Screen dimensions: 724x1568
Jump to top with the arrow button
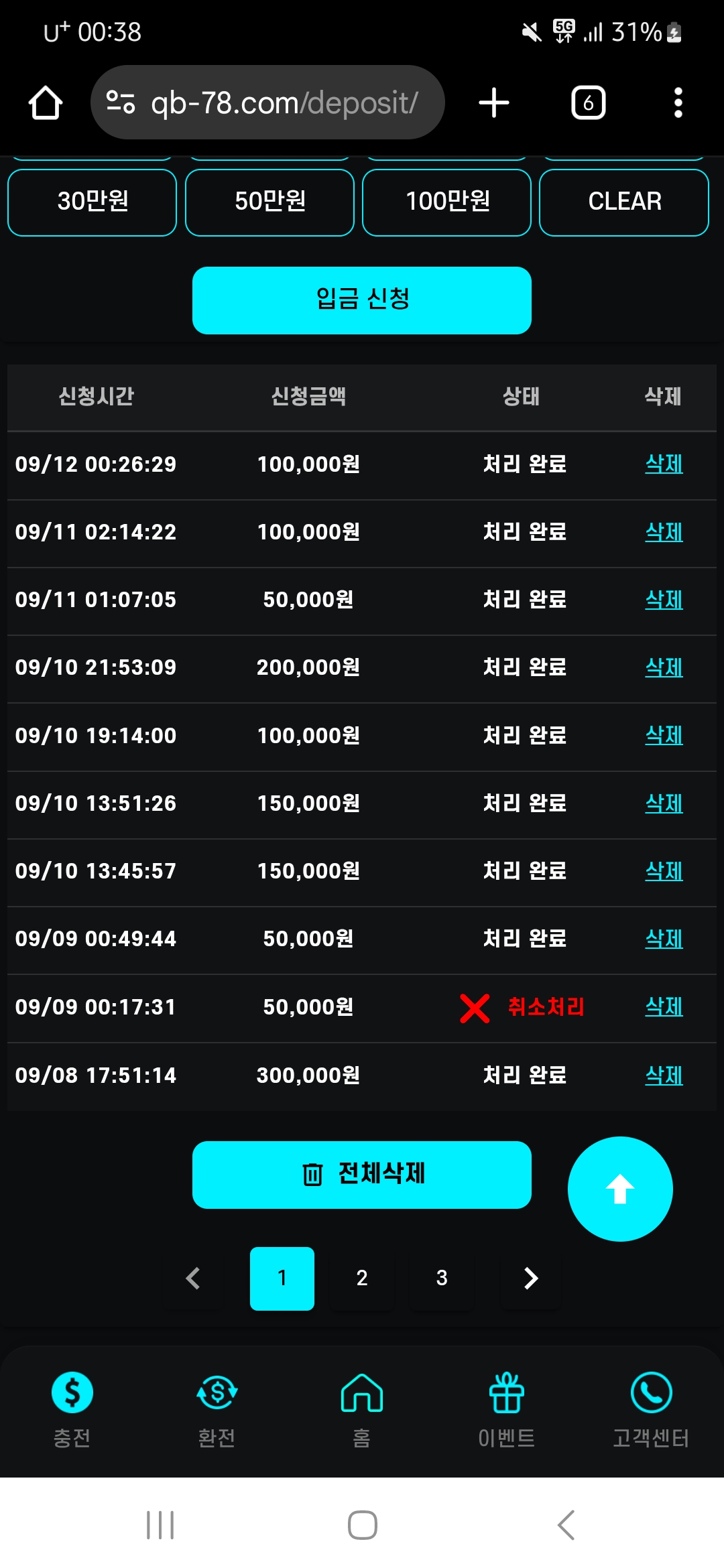point(620,1189)
